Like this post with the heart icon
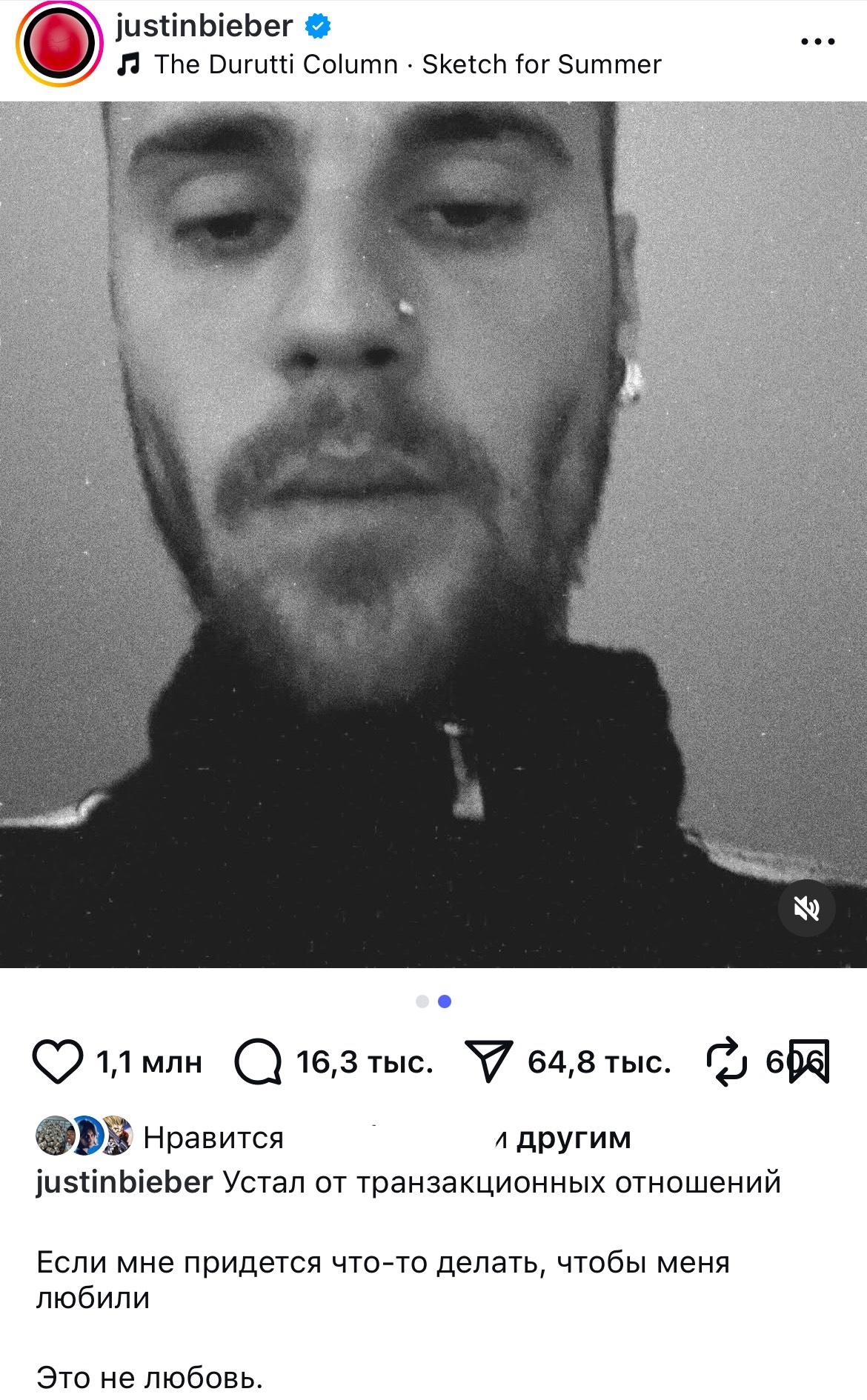867x1400 pixels. [58, 1062]
